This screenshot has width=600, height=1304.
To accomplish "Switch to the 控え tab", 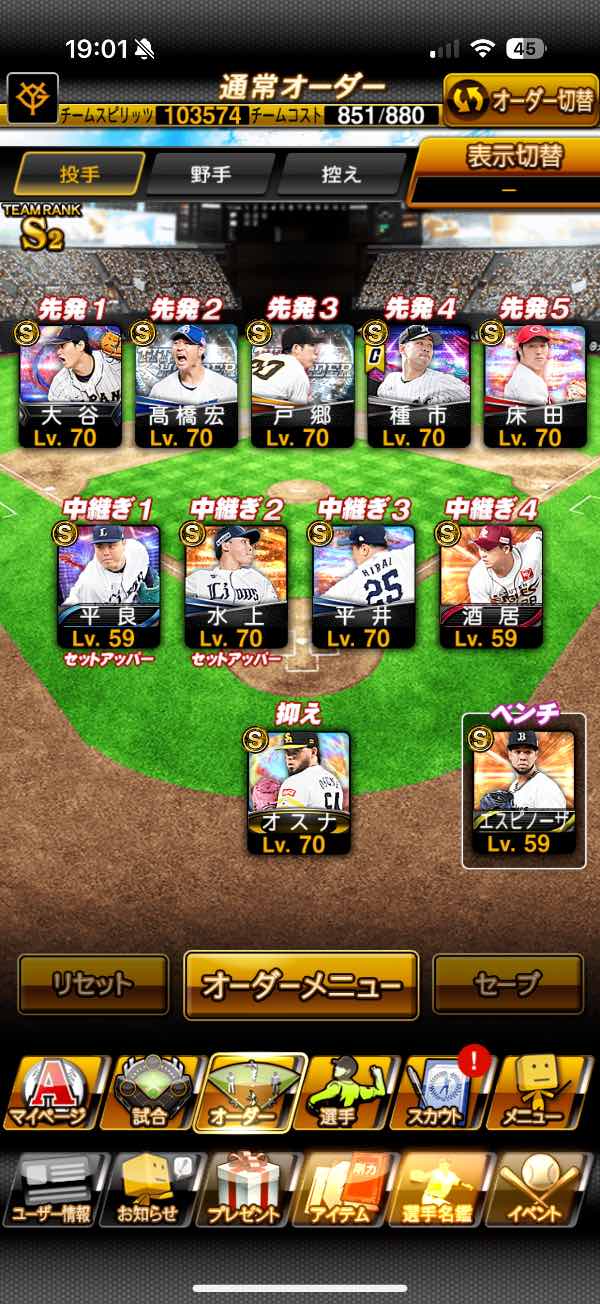I will (340, 174).
